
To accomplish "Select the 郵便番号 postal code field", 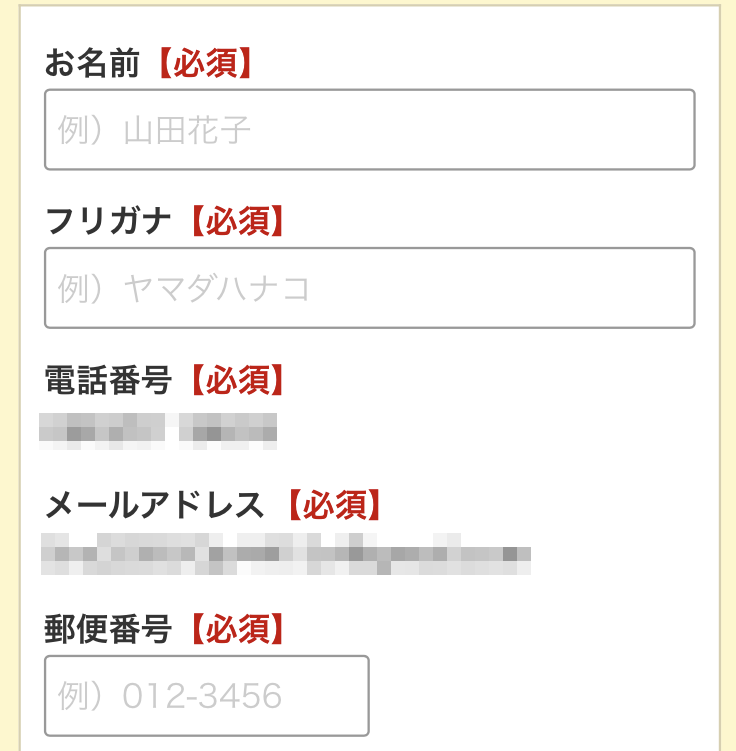I will (207, 696).
